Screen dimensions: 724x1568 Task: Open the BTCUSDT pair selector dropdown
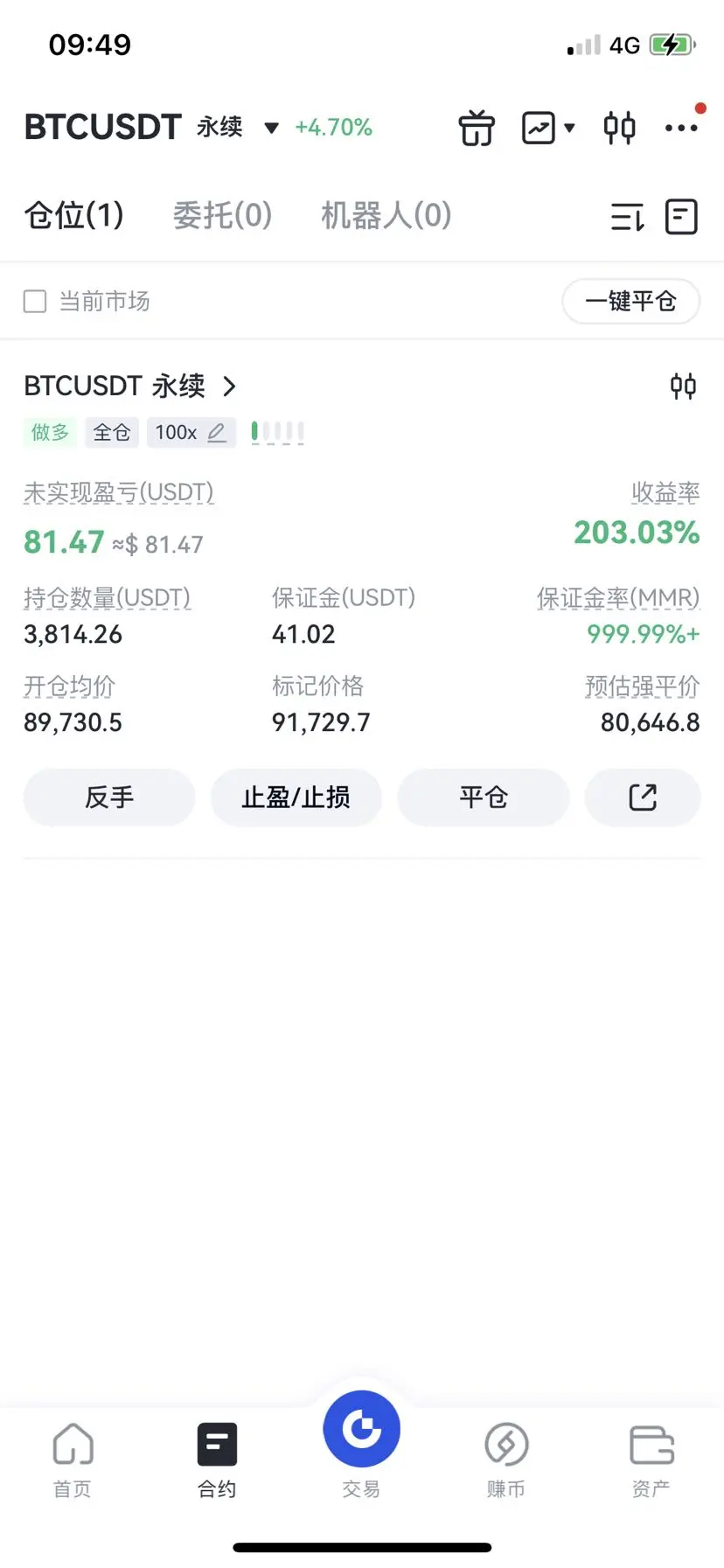tap(272, 128)
